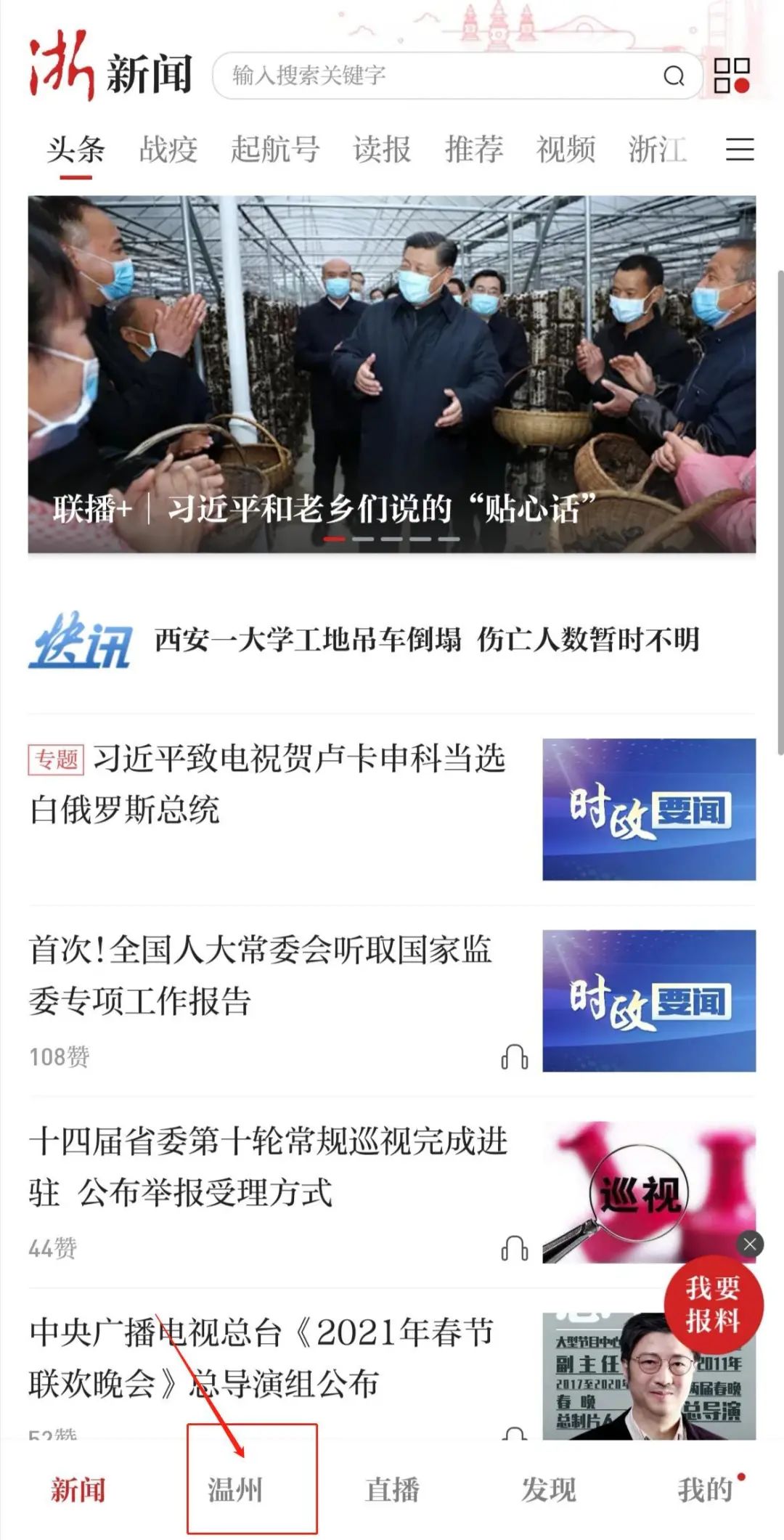Open the 我的 bottom tab
Image resolution: width=784 pixels, height=1540 pixels.
coord(704,1489)
